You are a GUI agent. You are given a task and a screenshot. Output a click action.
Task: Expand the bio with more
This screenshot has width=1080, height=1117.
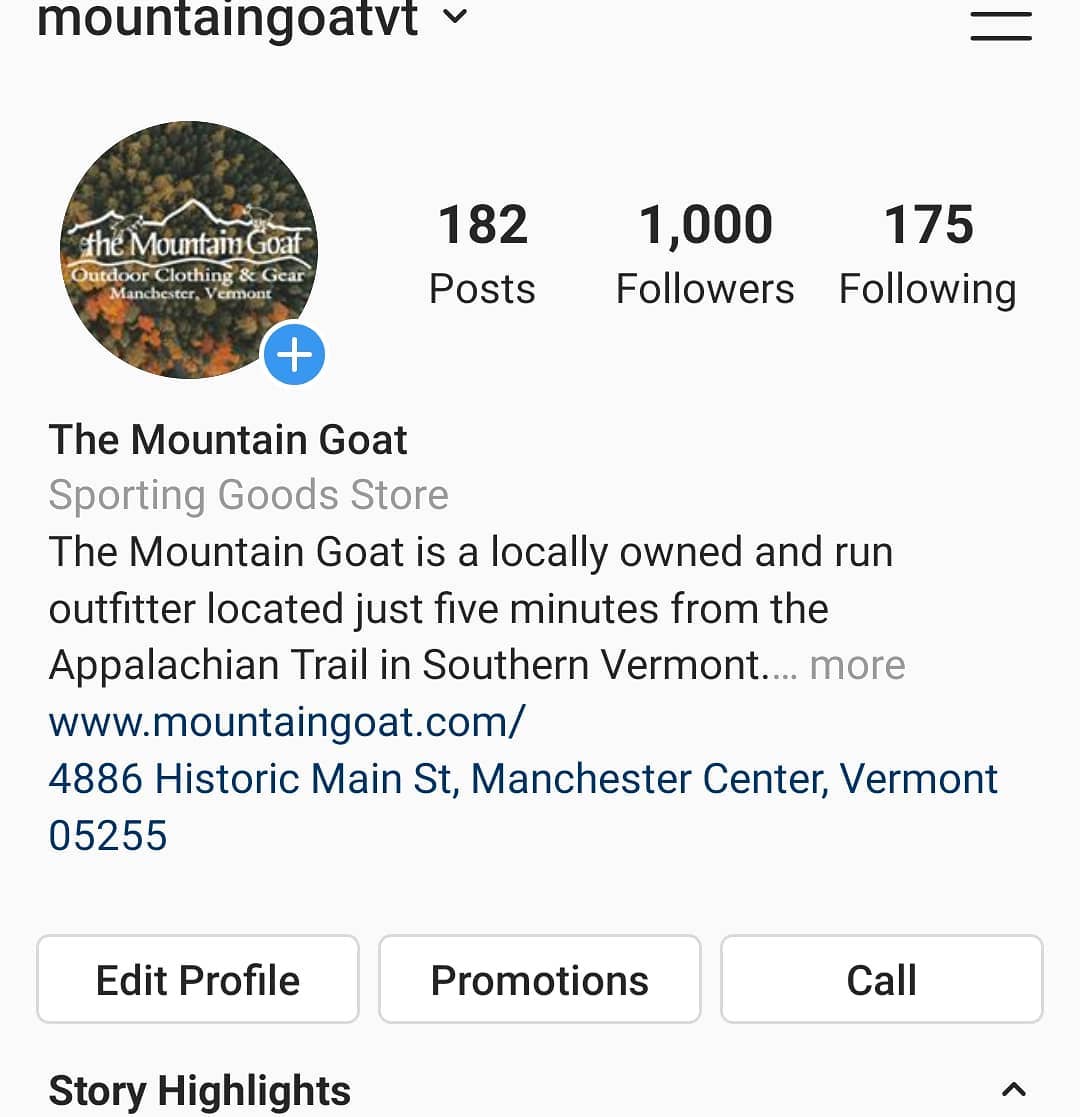point(857,665)
